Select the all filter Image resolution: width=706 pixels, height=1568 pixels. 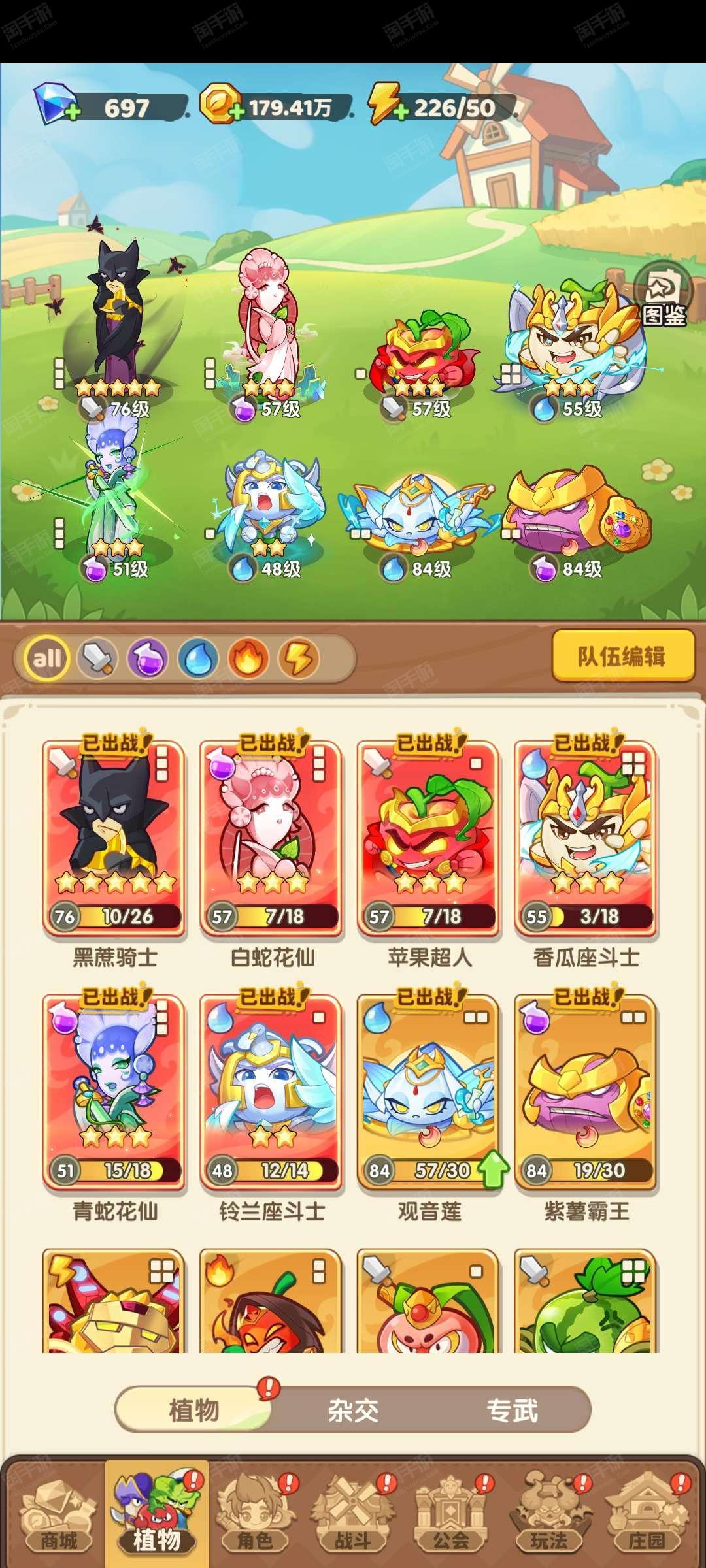(47, 658)
